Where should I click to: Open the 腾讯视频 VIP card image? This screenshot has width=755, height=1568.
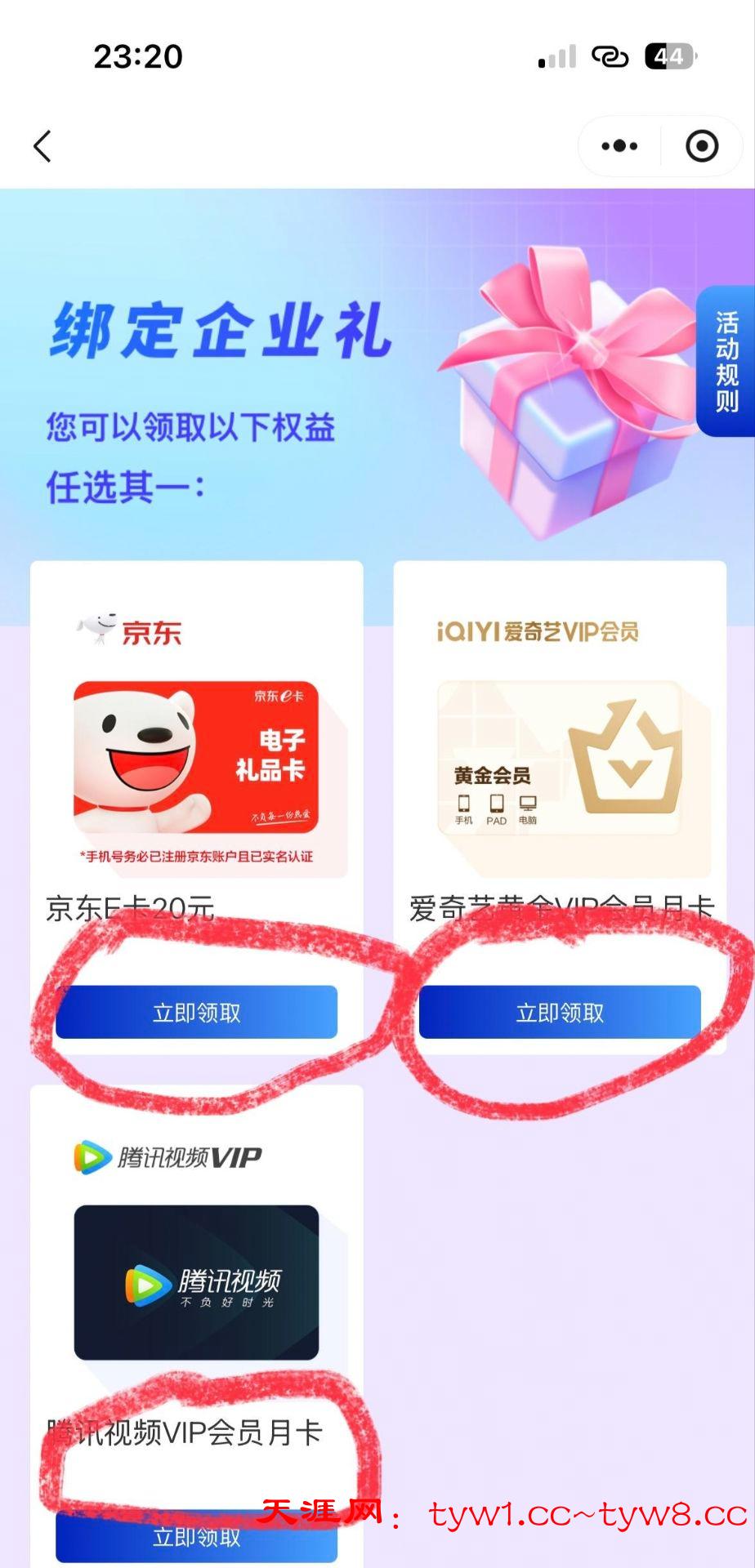pos(196,1282)
